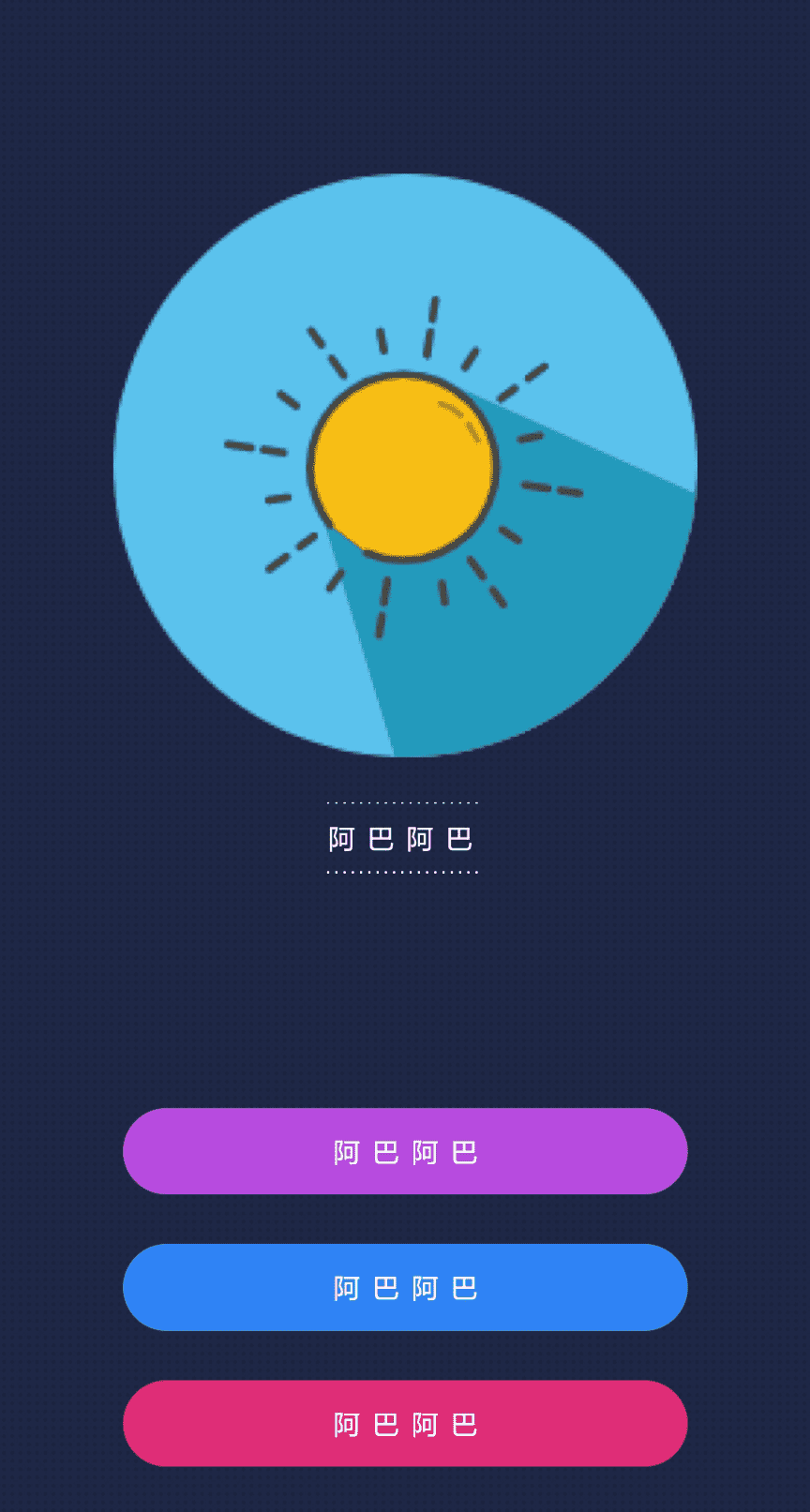Select the middle answer choice in the list
This screenshot has width=810, height=1512.
[405, 1287]
